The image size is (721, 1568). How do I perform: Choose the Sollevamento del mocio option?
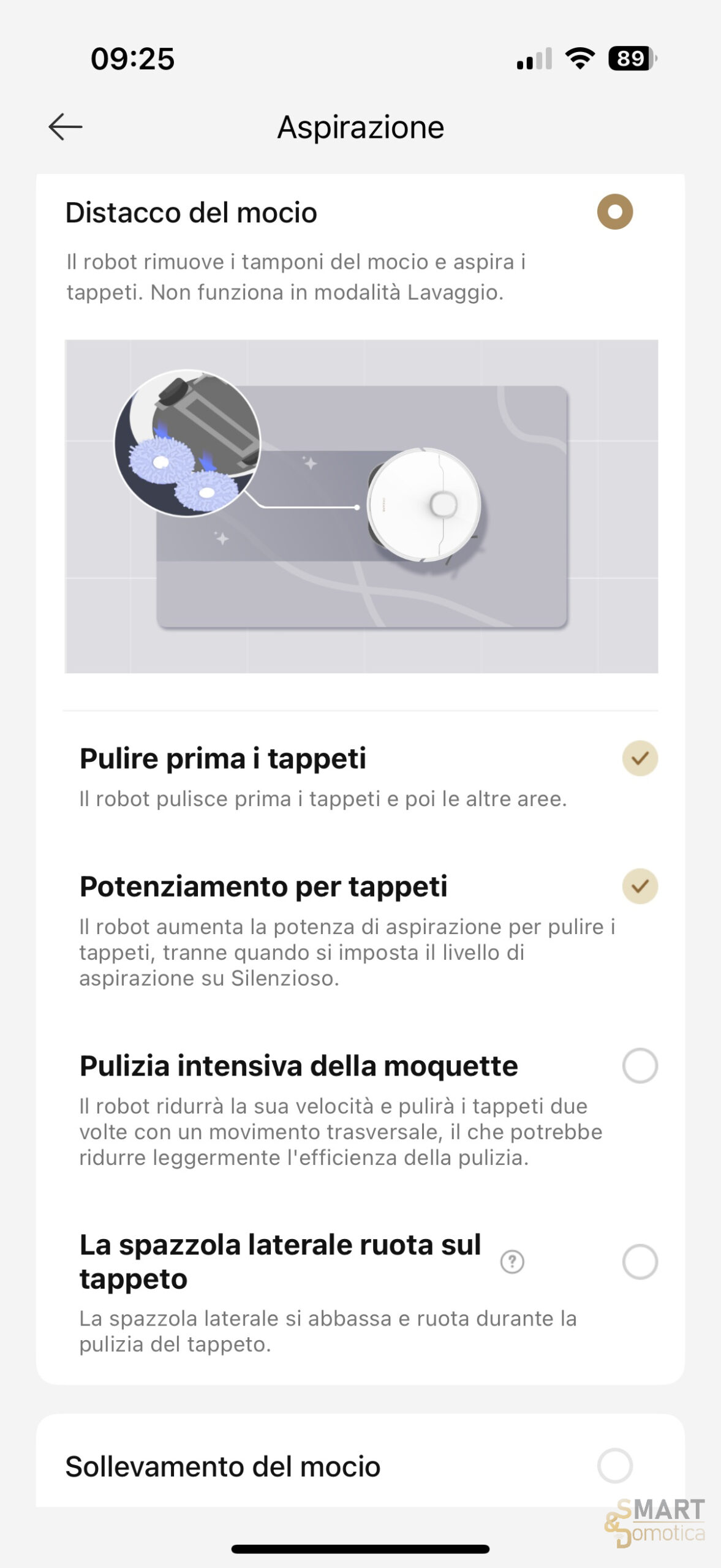614,1466
